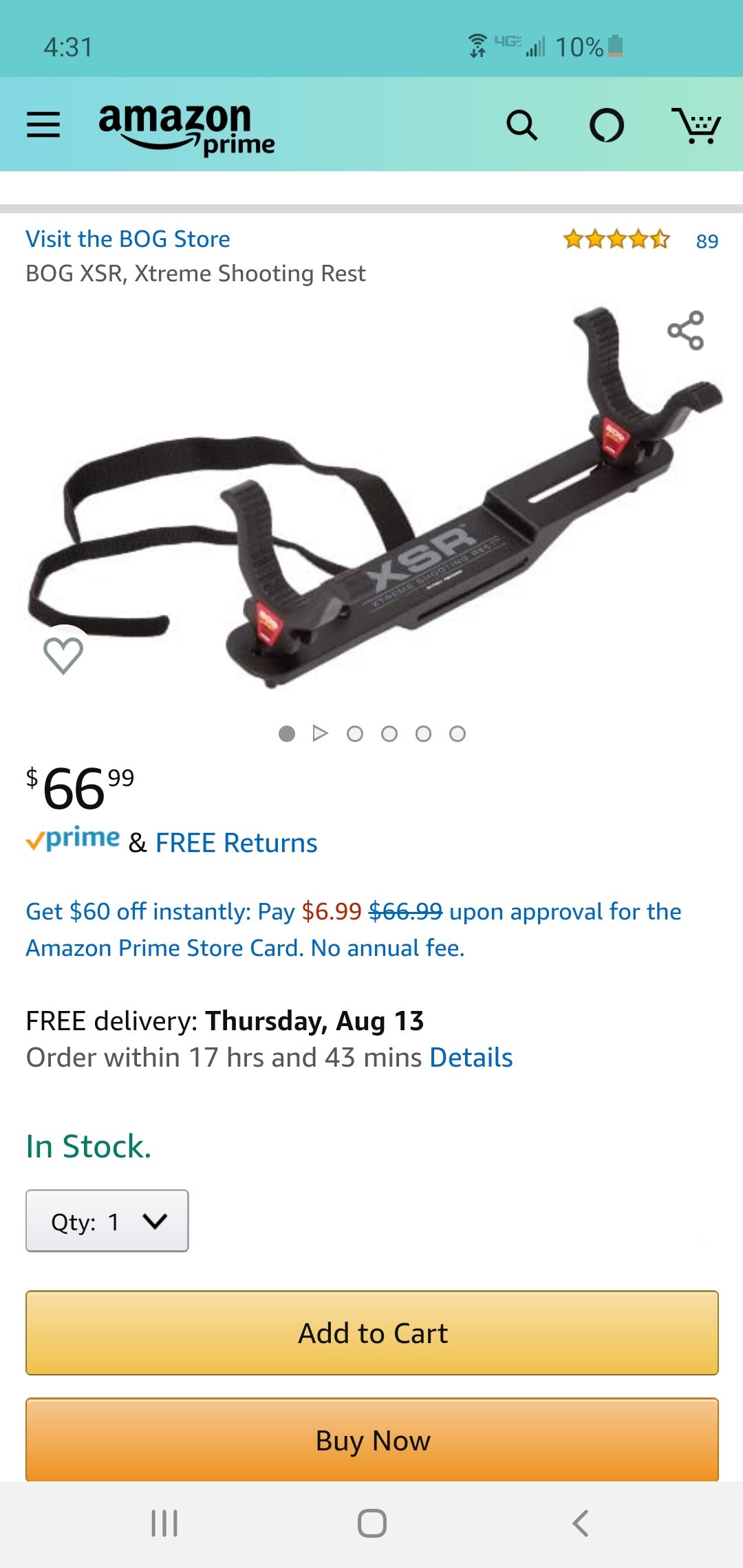Open the hamburger menu
Viewport: 743px width, 1568px height.
click(43, 125)
